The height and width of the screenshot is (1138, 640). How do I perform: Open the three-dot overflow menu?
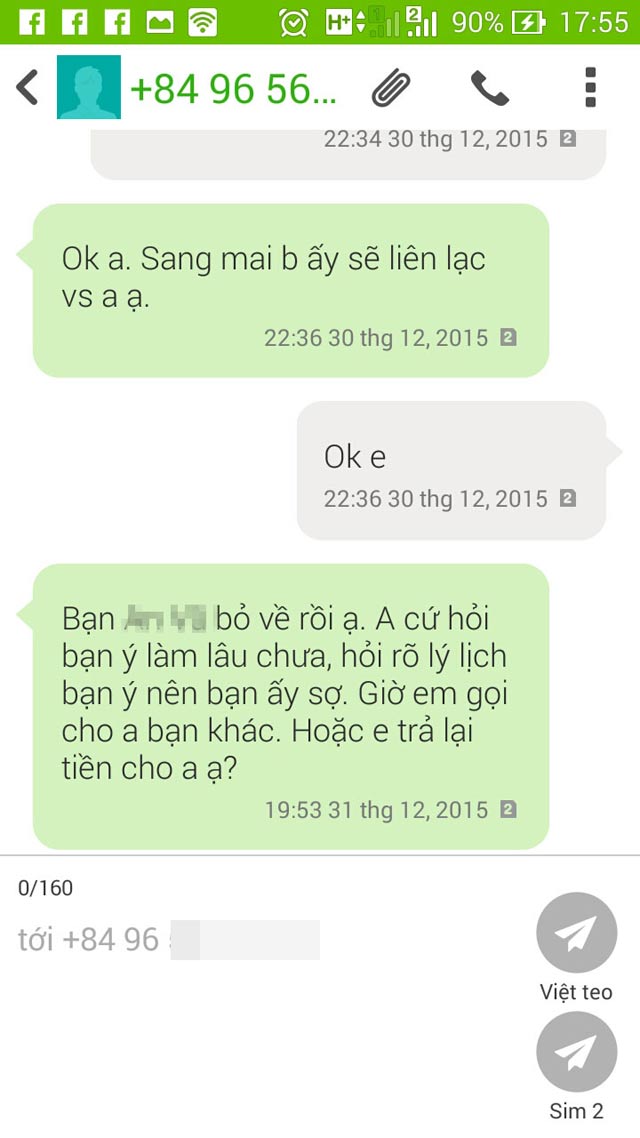click(590, 88)
